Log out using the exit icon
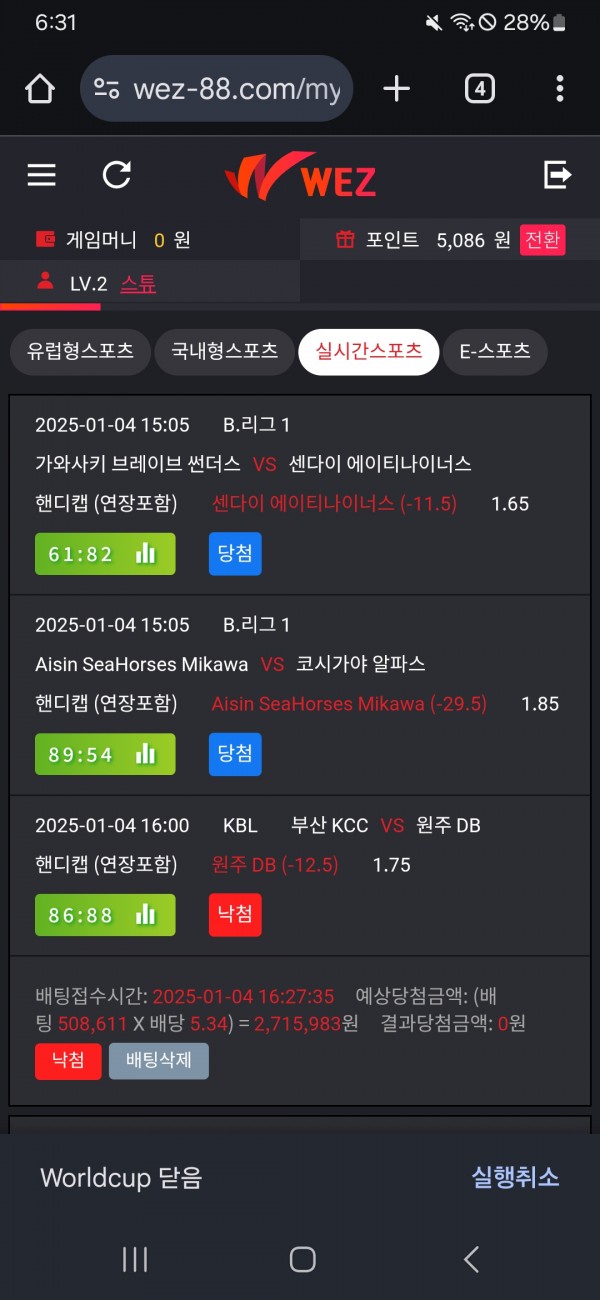 [557, 176]
